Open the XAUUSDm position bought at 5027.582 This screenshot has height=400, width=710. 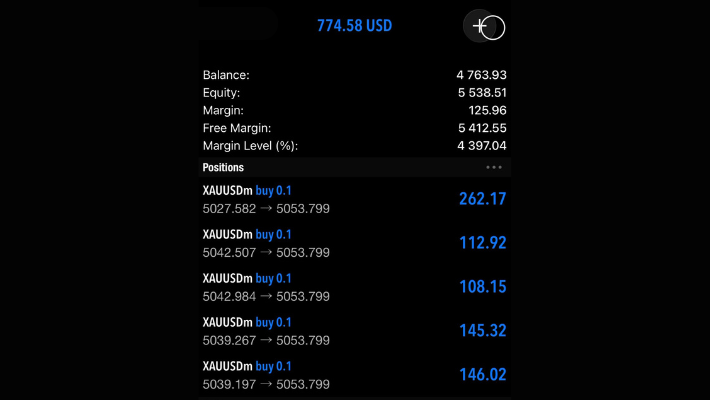354,199
